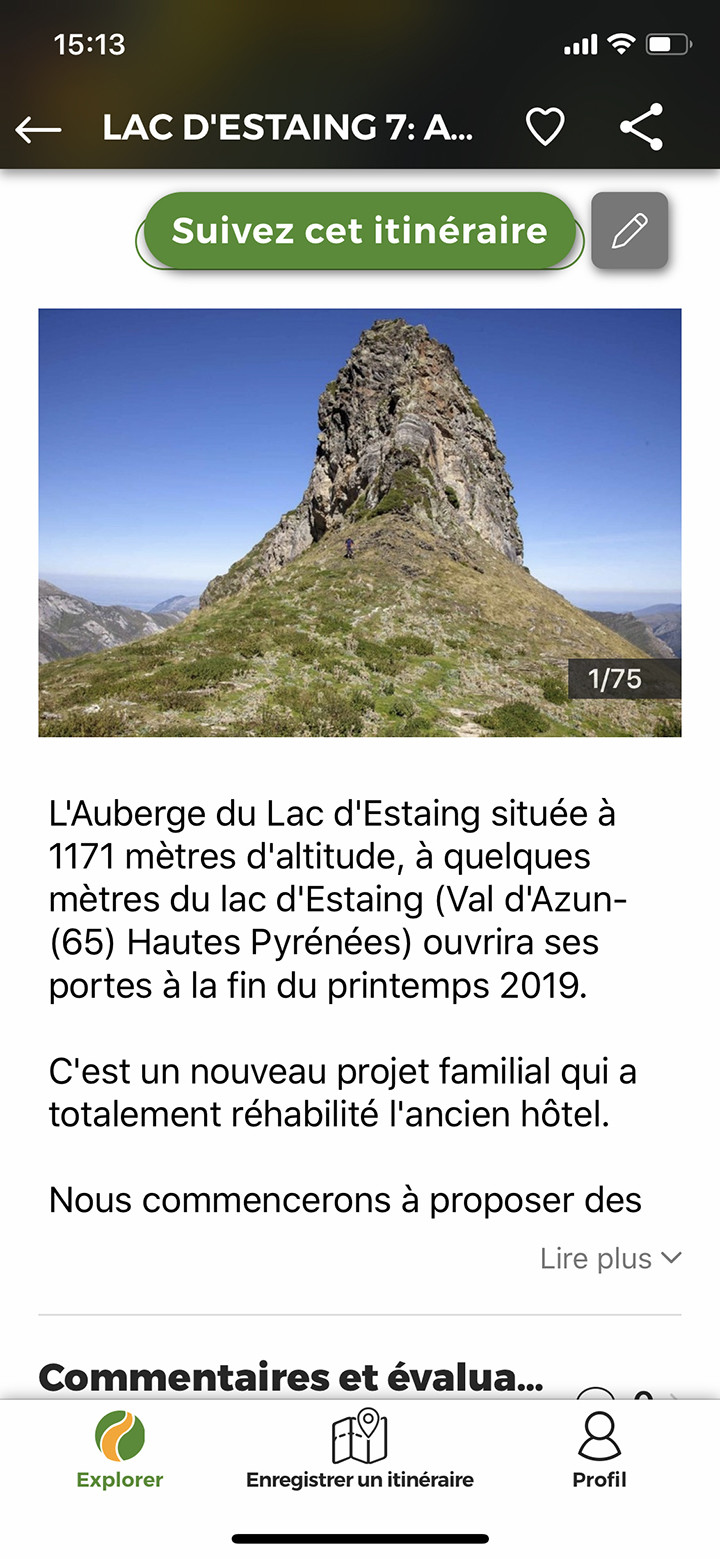The width and height of the screenshot is (720, 1559).
Task: Go back using the arrow icon
Action: coord(38,128)
